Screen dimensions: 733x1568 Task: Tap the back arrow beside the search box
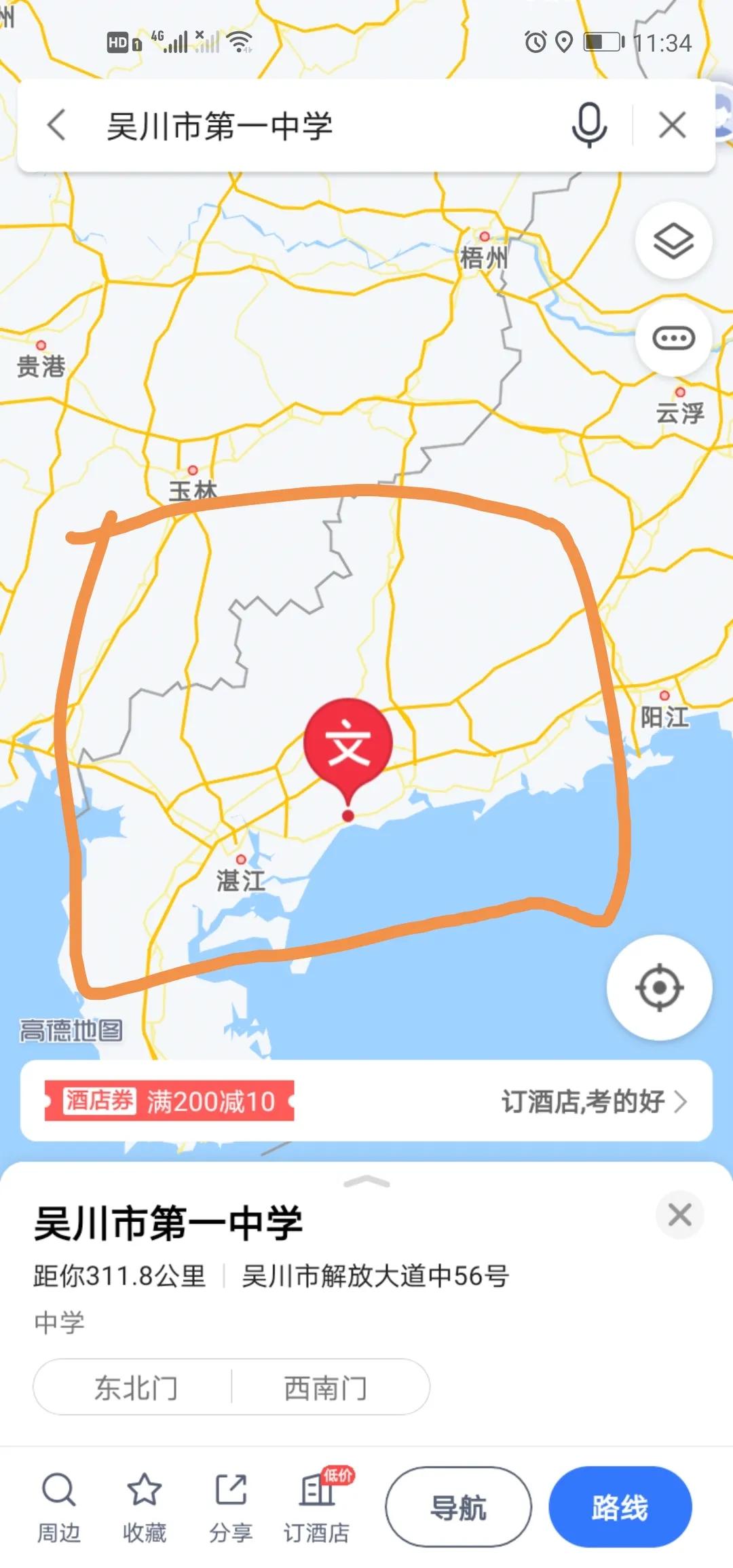56,125
